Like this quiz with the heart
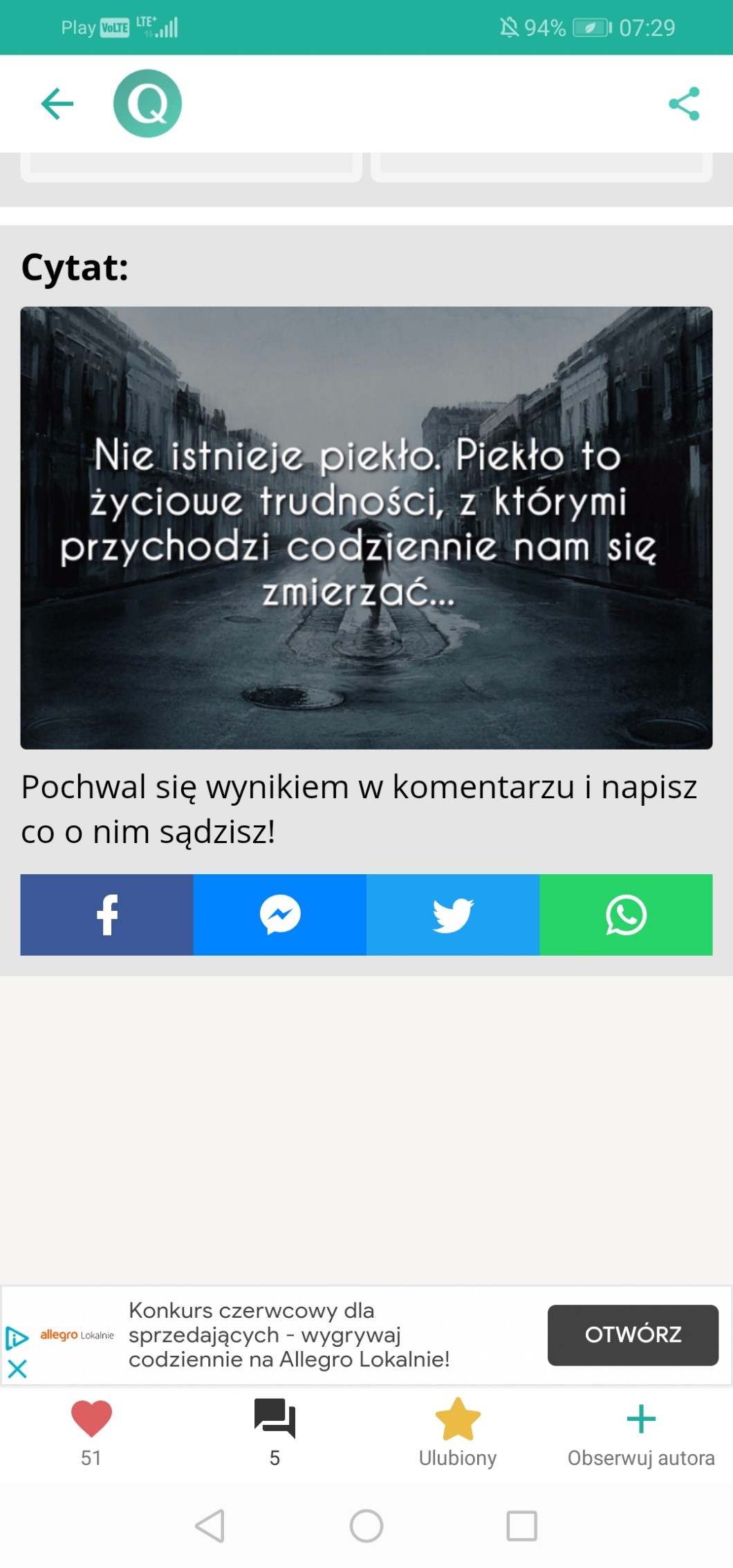This screenshot has height=1568, width=733. (x=91, y=1418)
